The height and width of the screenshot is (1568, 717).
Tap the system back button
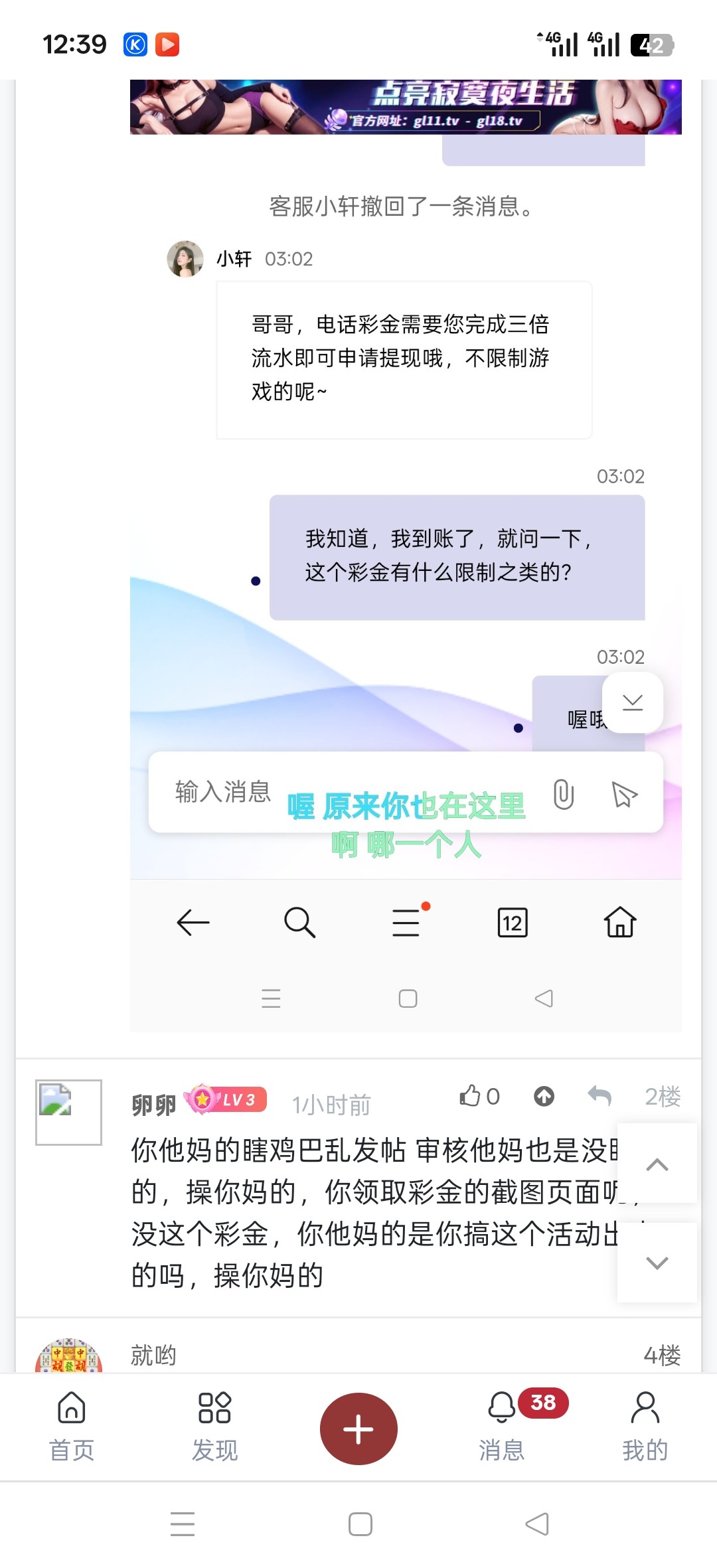click(536, 1524)
